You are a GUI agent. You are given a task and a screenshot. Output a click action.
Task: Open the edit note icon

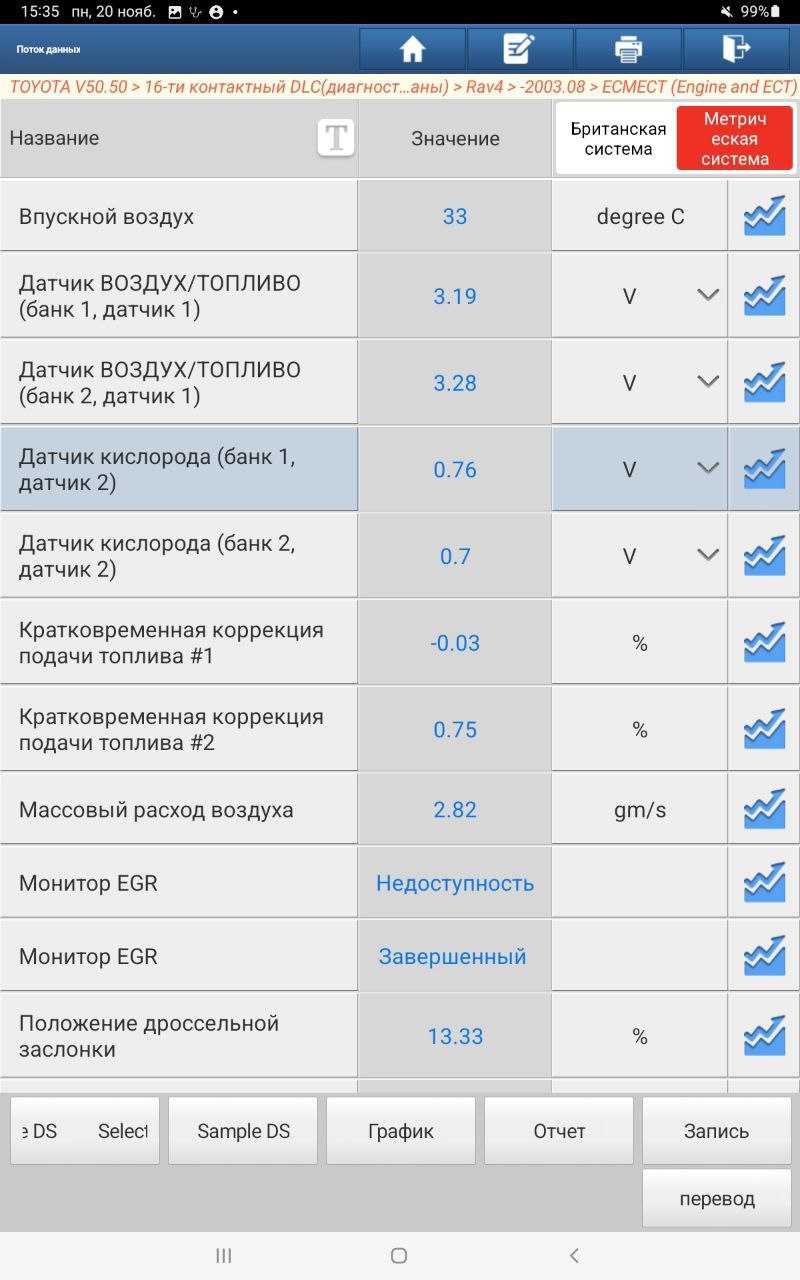click(x=520, y=49)
